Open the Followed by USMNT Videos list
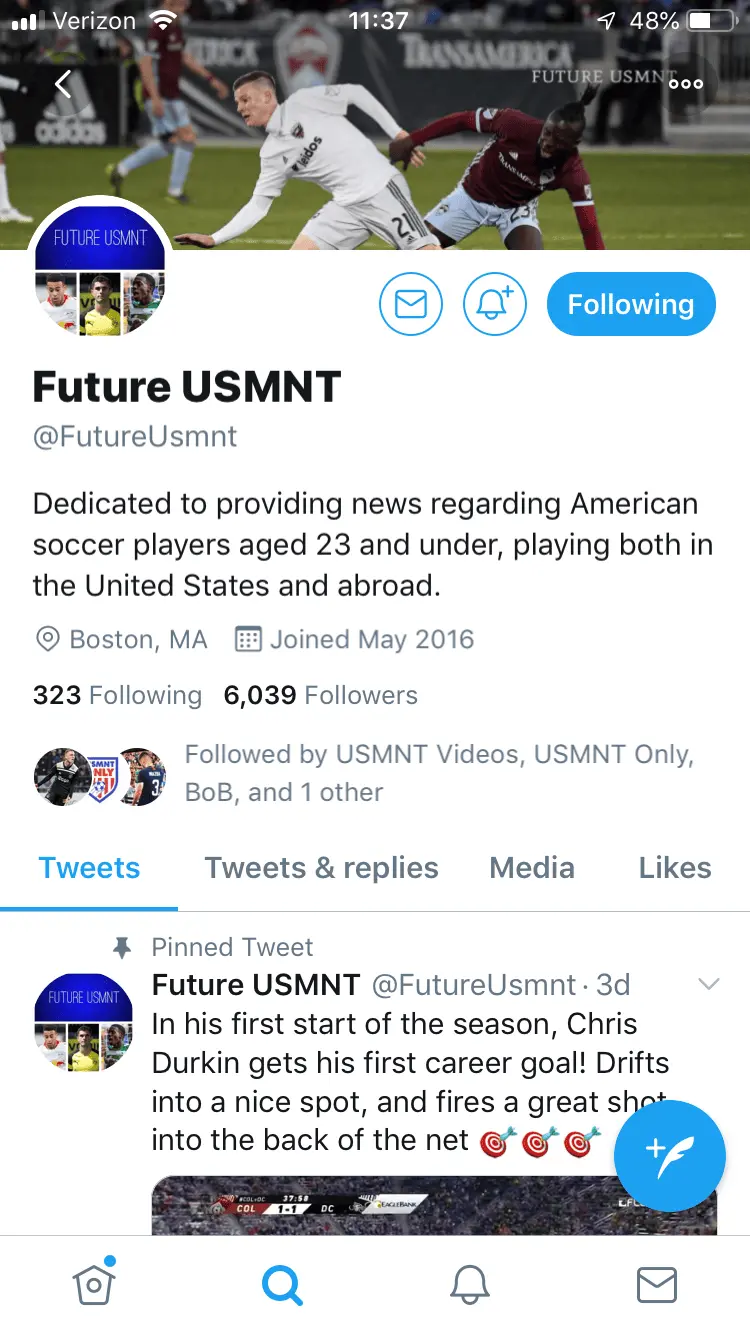The image size is (750, 1334). (438, 773)
